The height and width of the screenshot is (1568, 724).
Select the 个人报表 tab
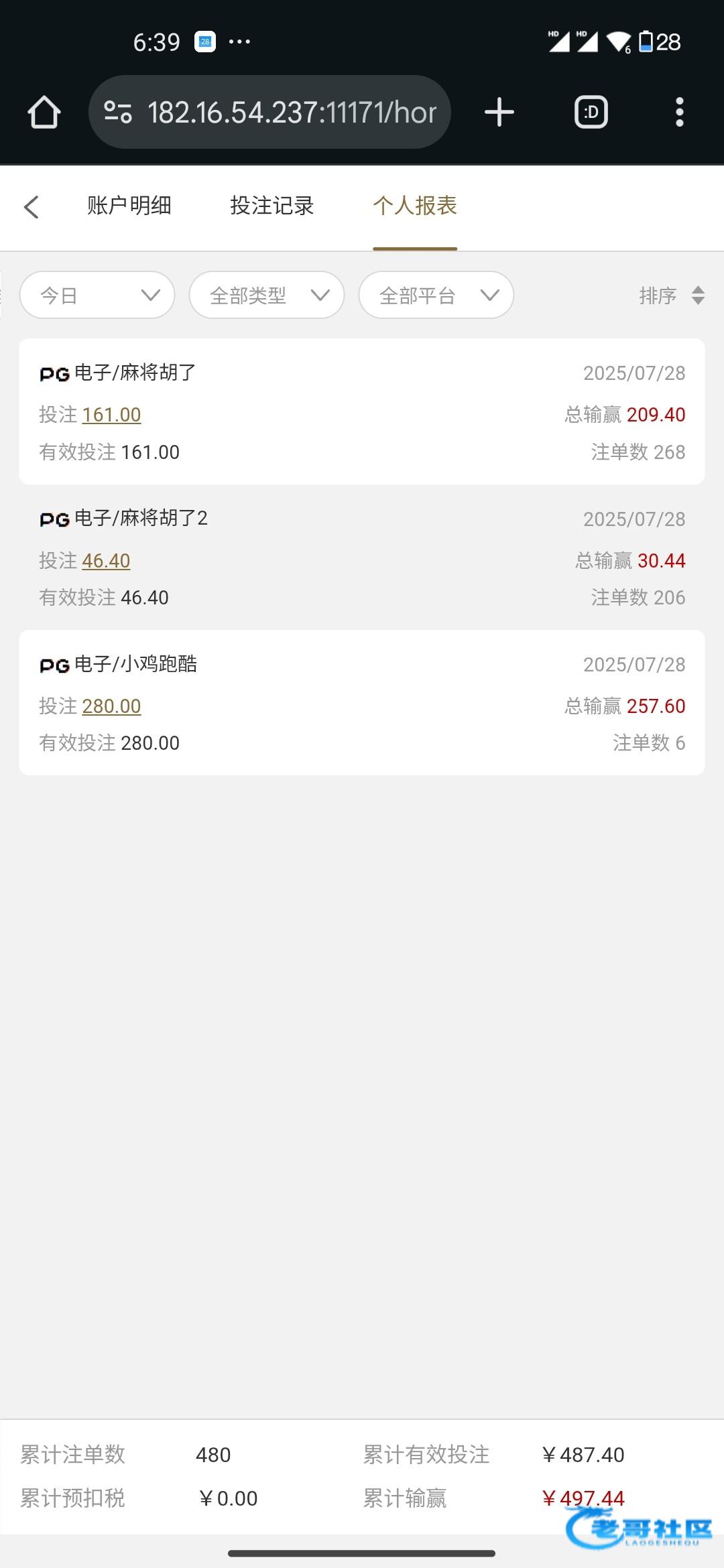(415, 206)
